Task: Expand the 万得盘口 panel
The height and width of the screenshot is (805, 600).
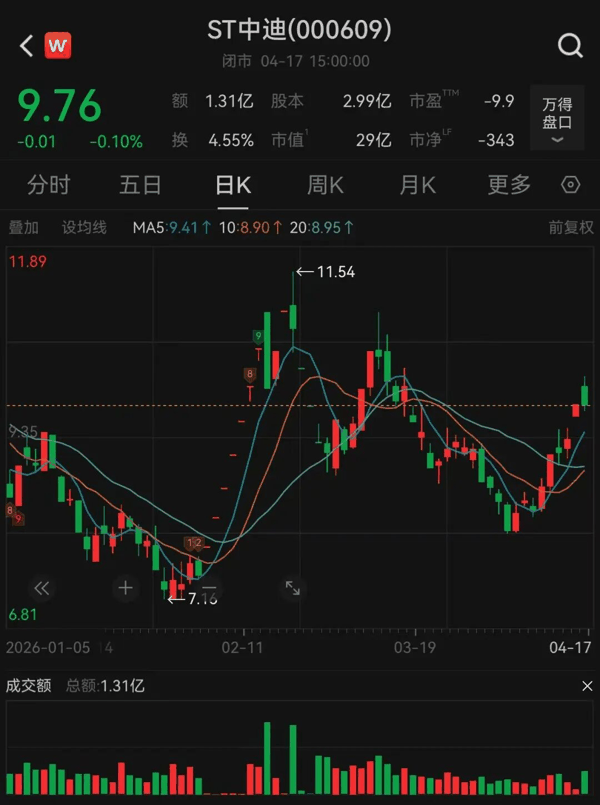Action: coord(557,121)
